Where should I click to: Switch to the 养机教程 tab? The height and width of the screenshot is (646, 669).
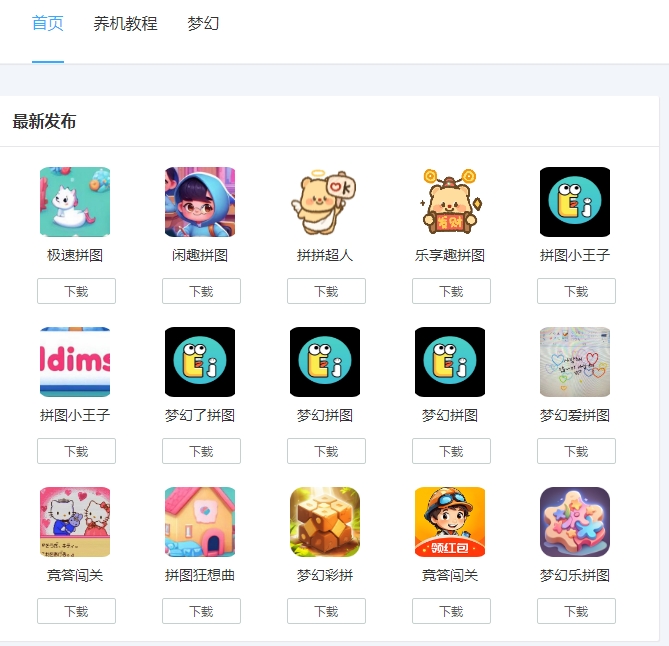pyautogui.click(x=125, y=23)
